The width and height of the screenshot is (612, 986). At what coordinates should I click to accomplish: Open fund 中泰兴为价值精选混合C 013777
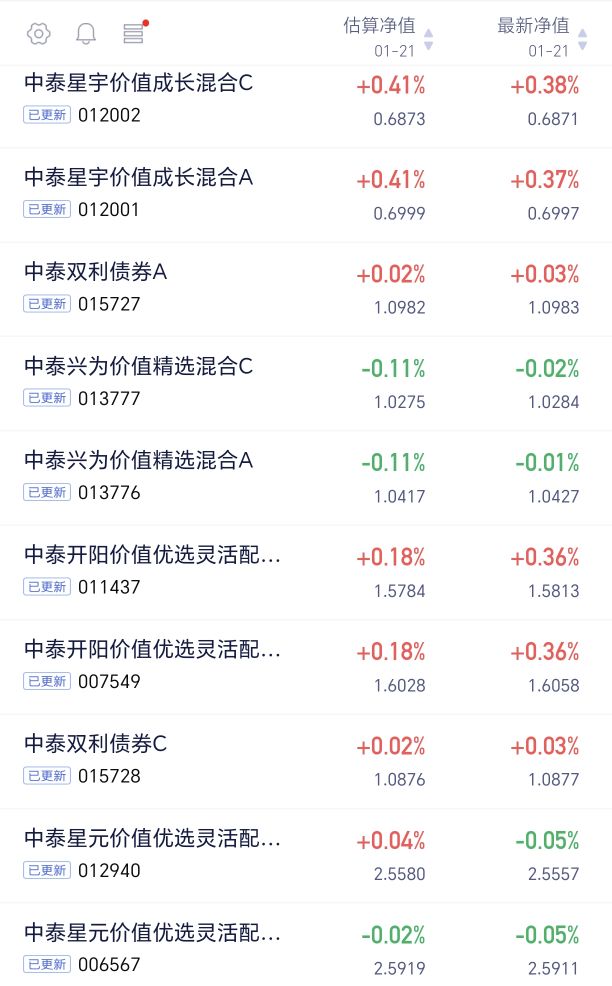pos(306,384)
